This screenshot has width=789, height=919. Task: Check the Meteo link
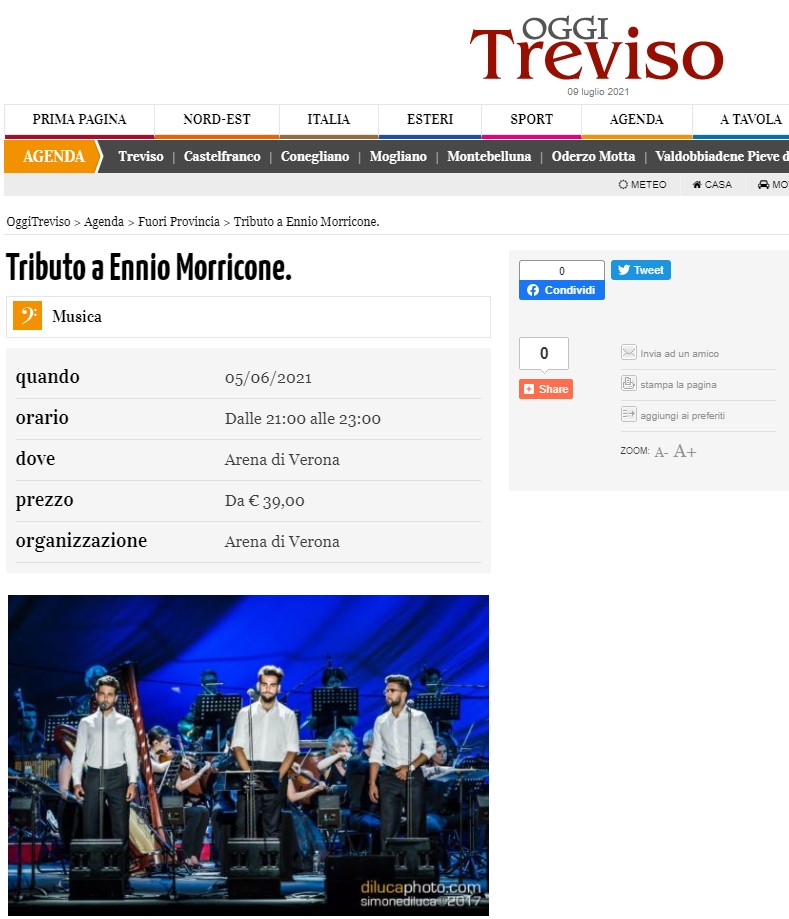[642, 185]
